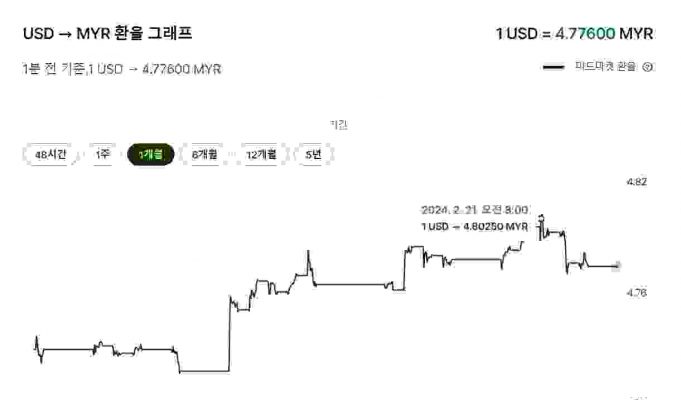Switch to the 12개월 period
Viewport: 681px width, 400px height.
[x=260, y=155]
